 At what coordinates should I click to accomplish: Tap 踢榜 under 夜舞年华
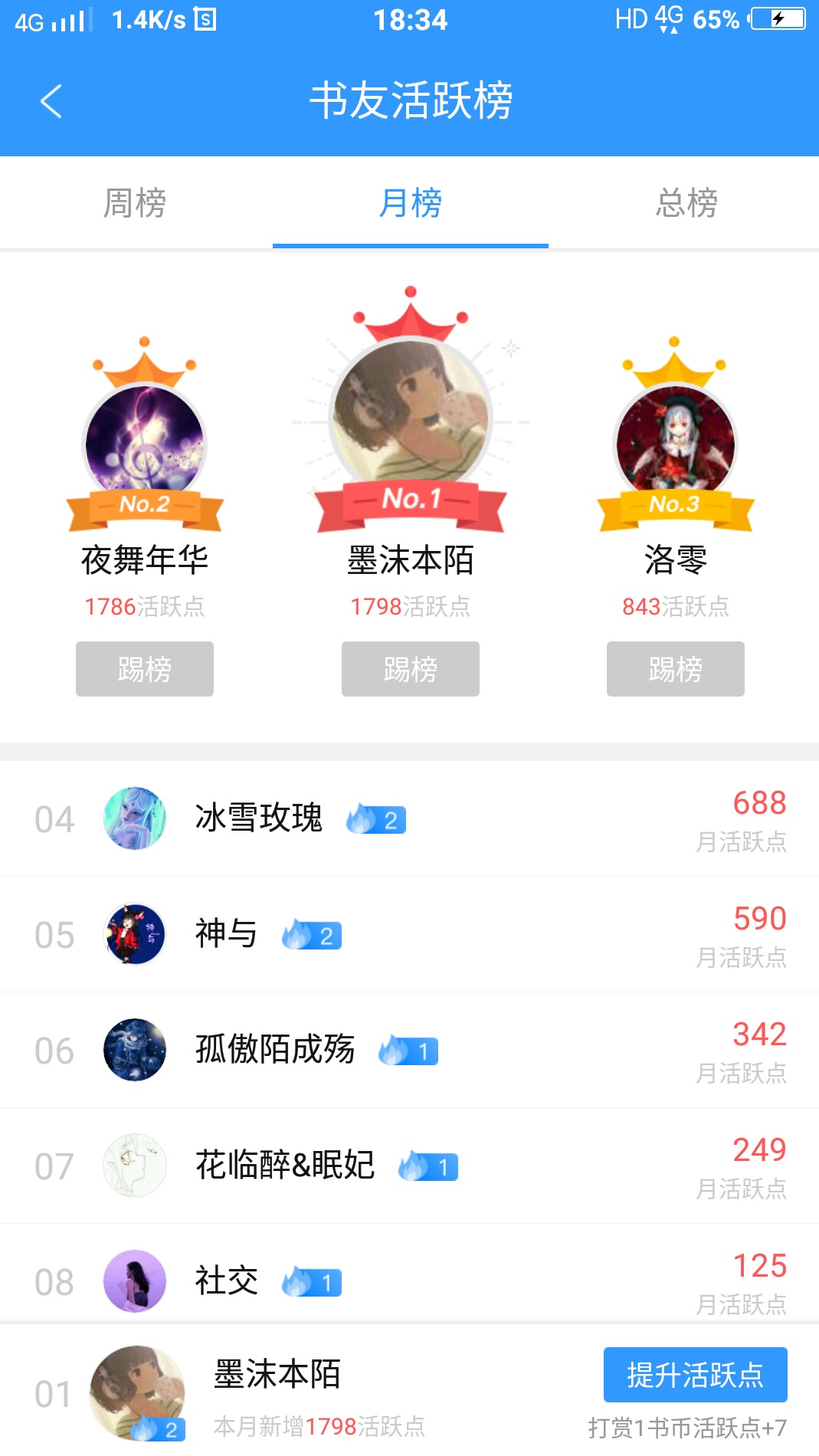145,669
